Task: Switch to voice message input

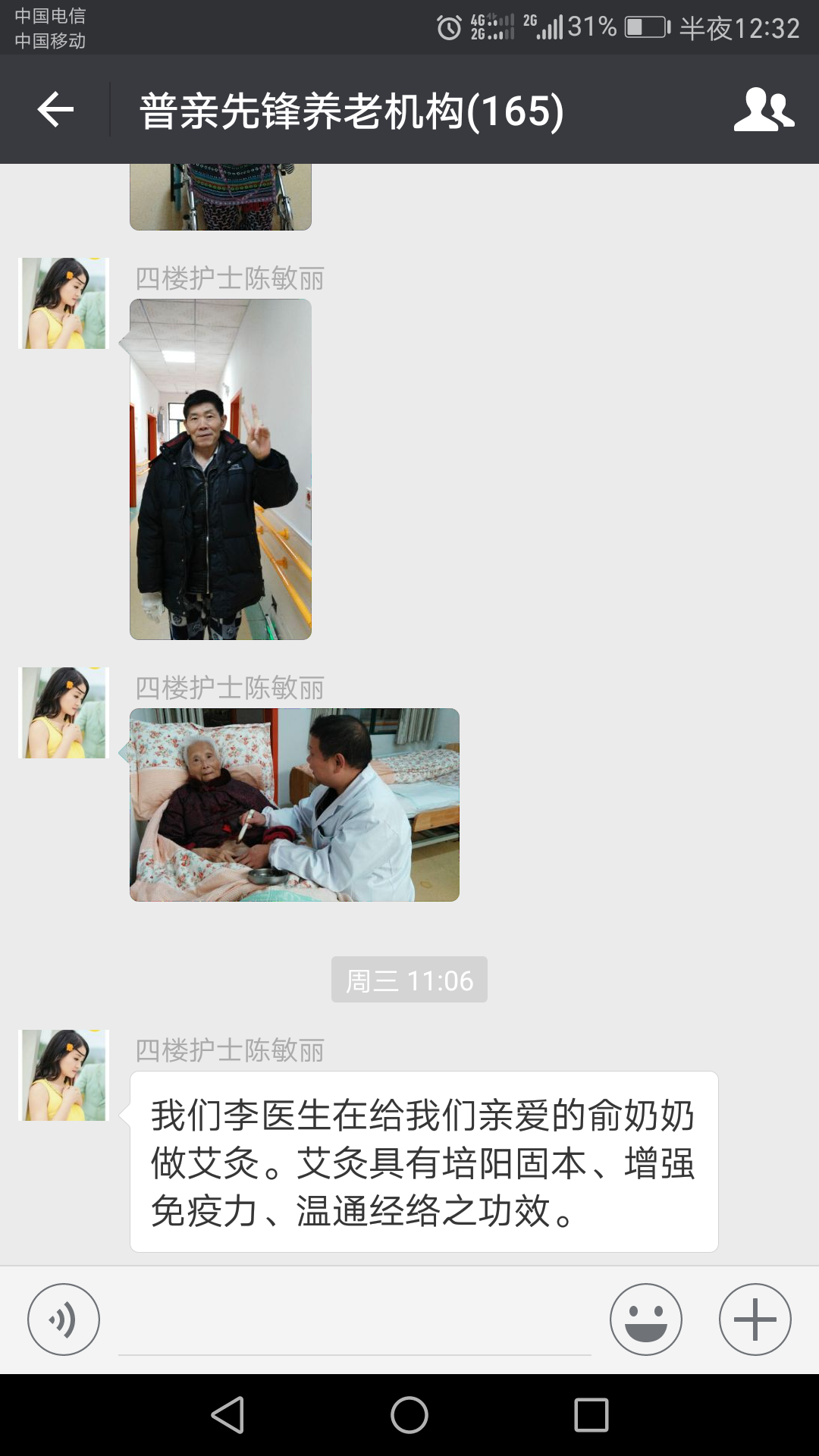Action: click(64, 1319)
